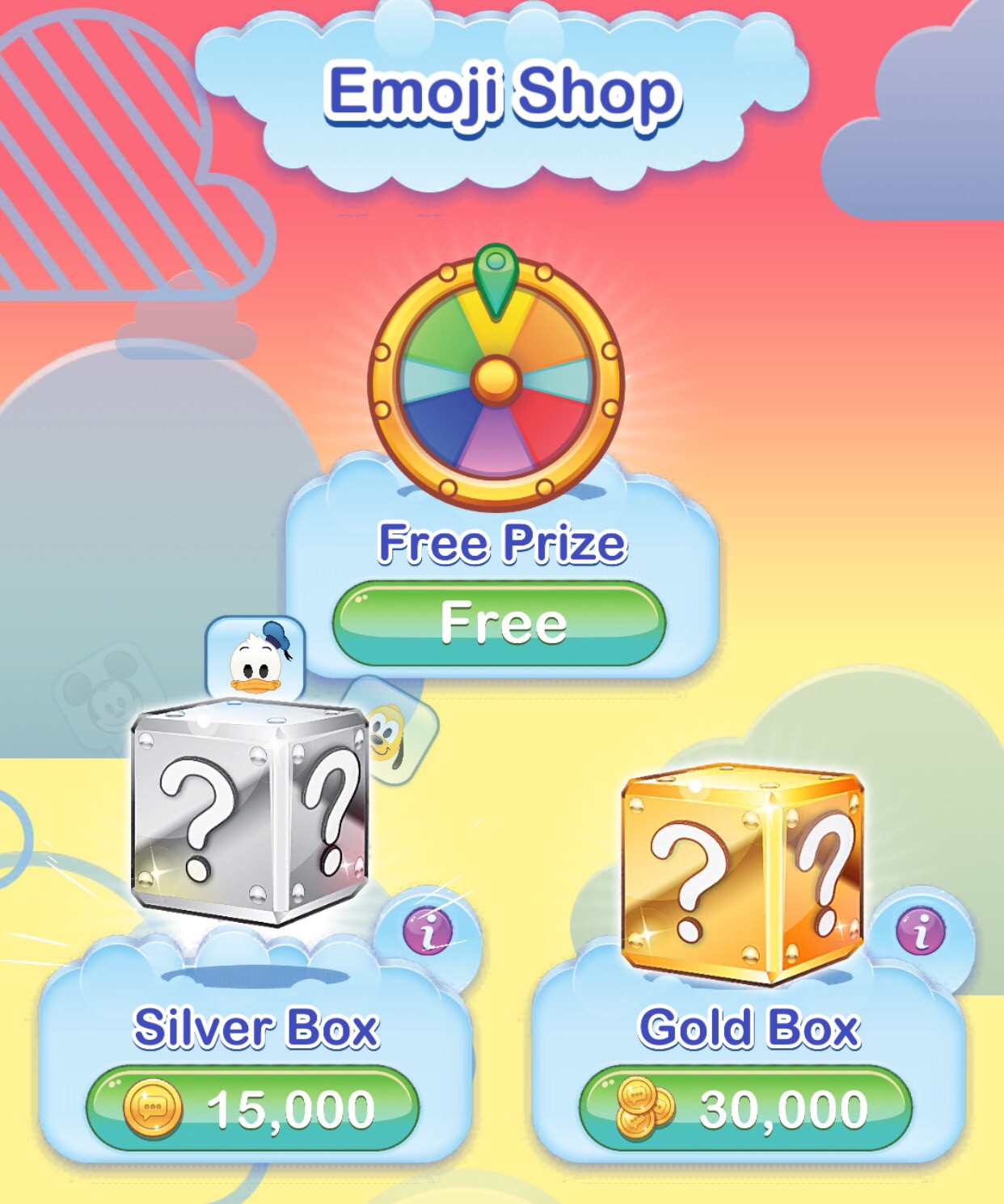Open Silver Box info icon
The width and height of the screenshot is (1004, 1204).
point(428,930)
